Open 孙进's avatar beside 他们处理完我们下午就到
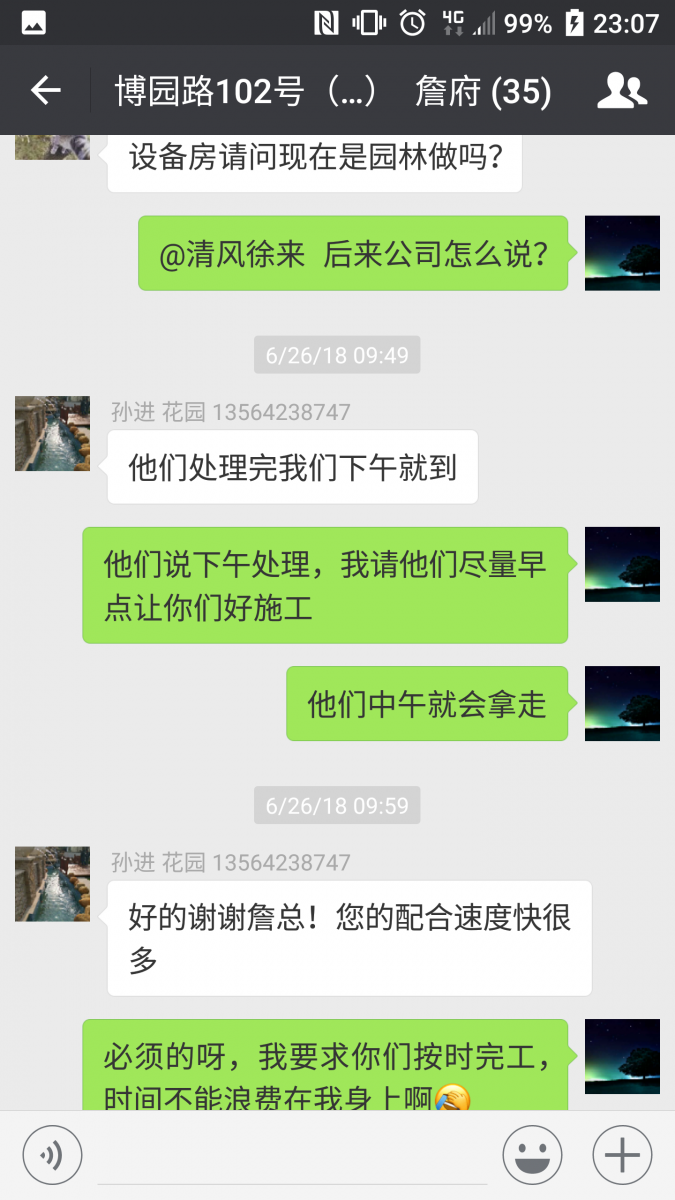675x1200 pixels. click(x=52, y=433)
